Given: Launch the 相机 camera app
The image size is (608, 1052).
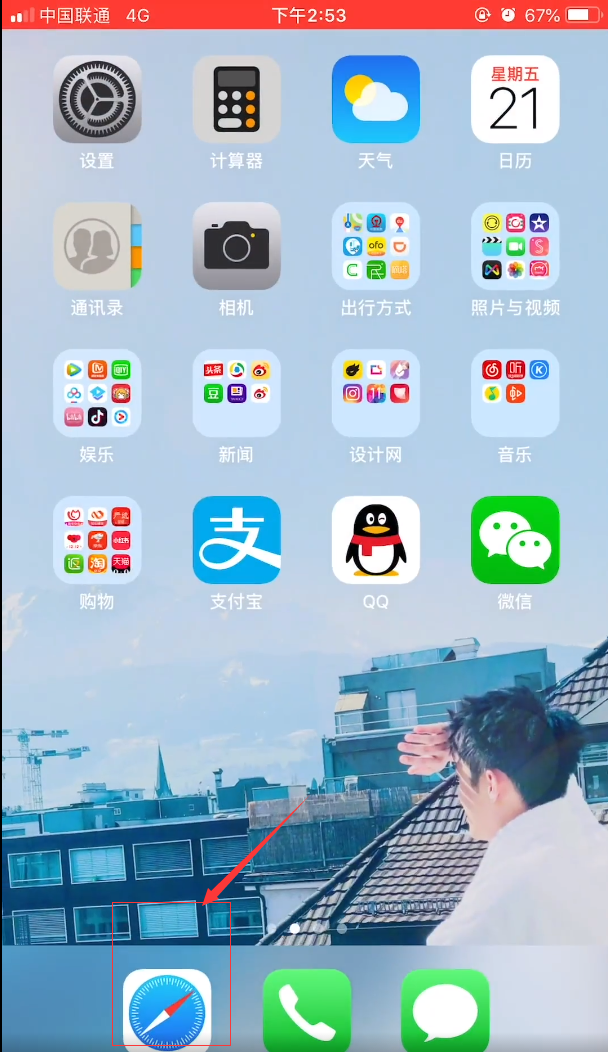Looking at the screenshot, I should (x=236, y=246).
